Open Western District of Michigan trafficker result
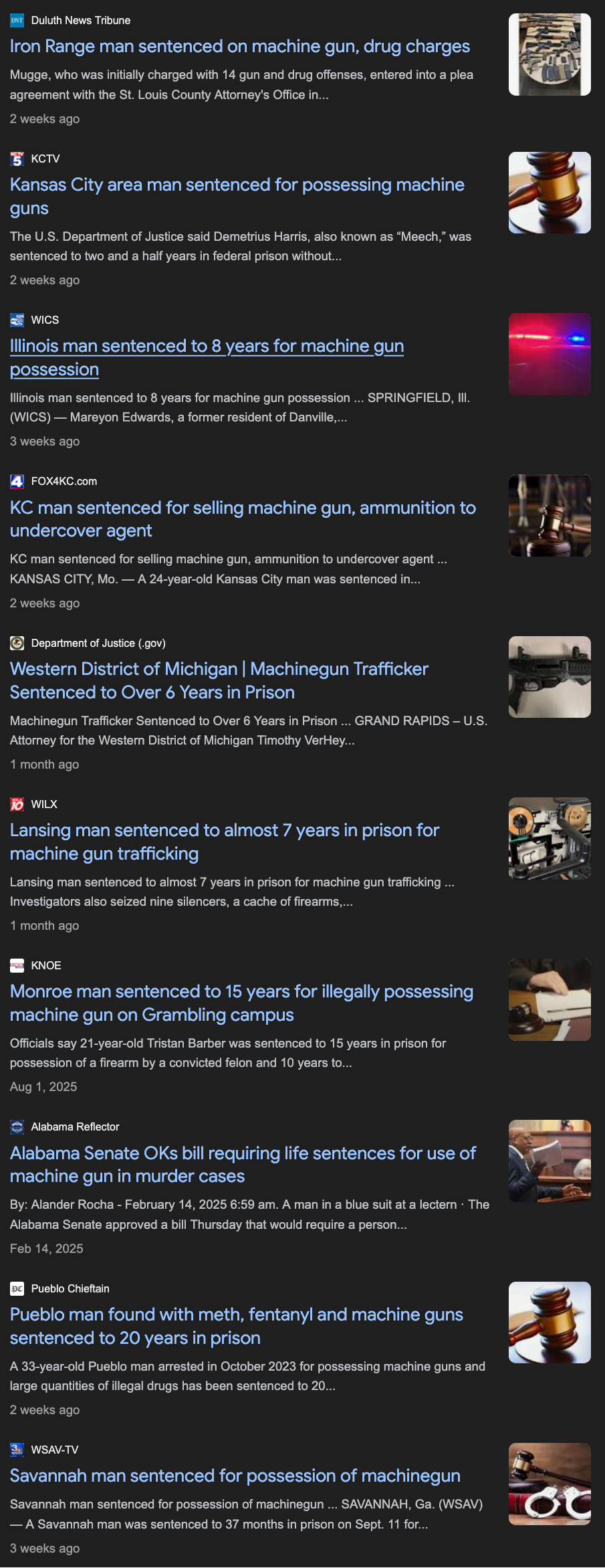Viewport: 605px width, 1568px height. coord(219,670)
